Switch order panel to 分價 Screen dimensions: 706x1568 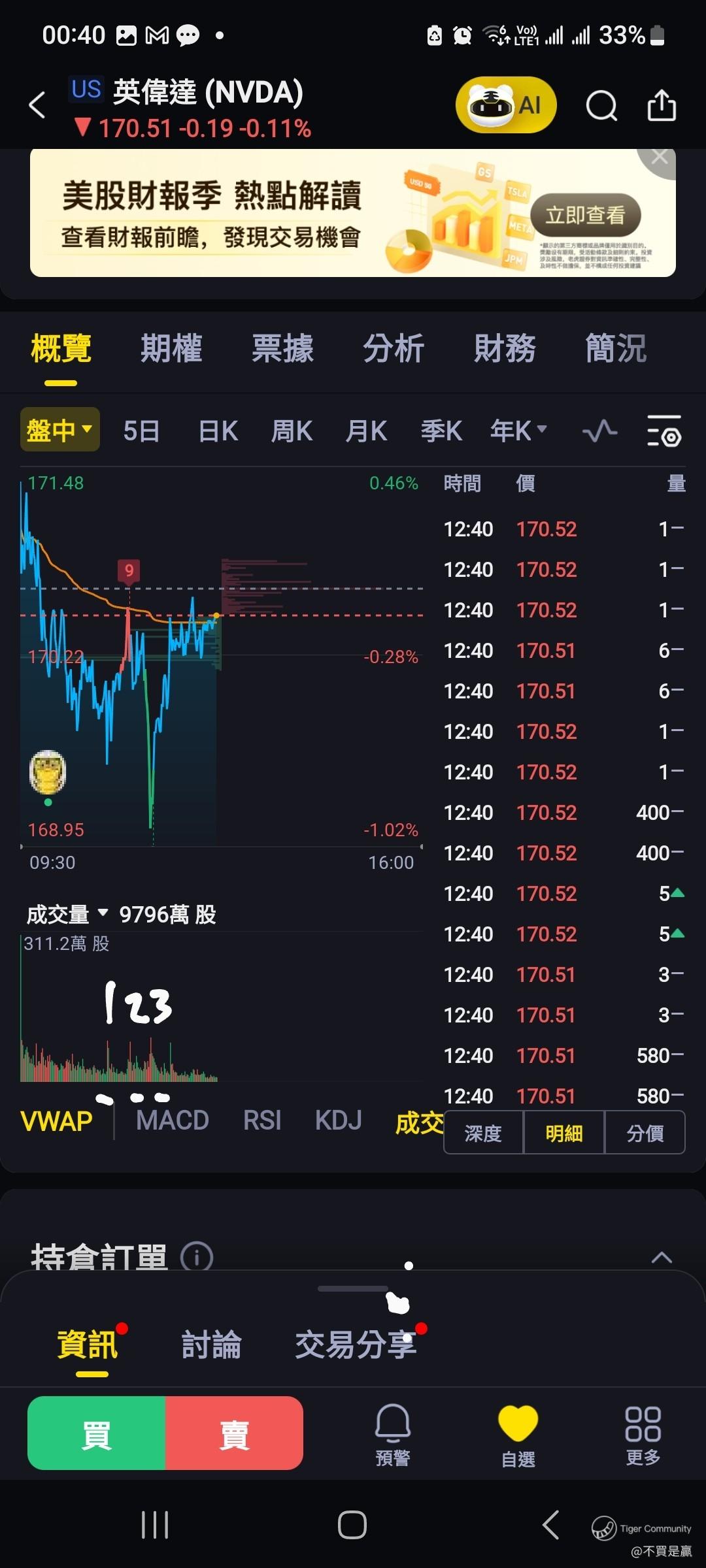click(x=645, y=1133)
